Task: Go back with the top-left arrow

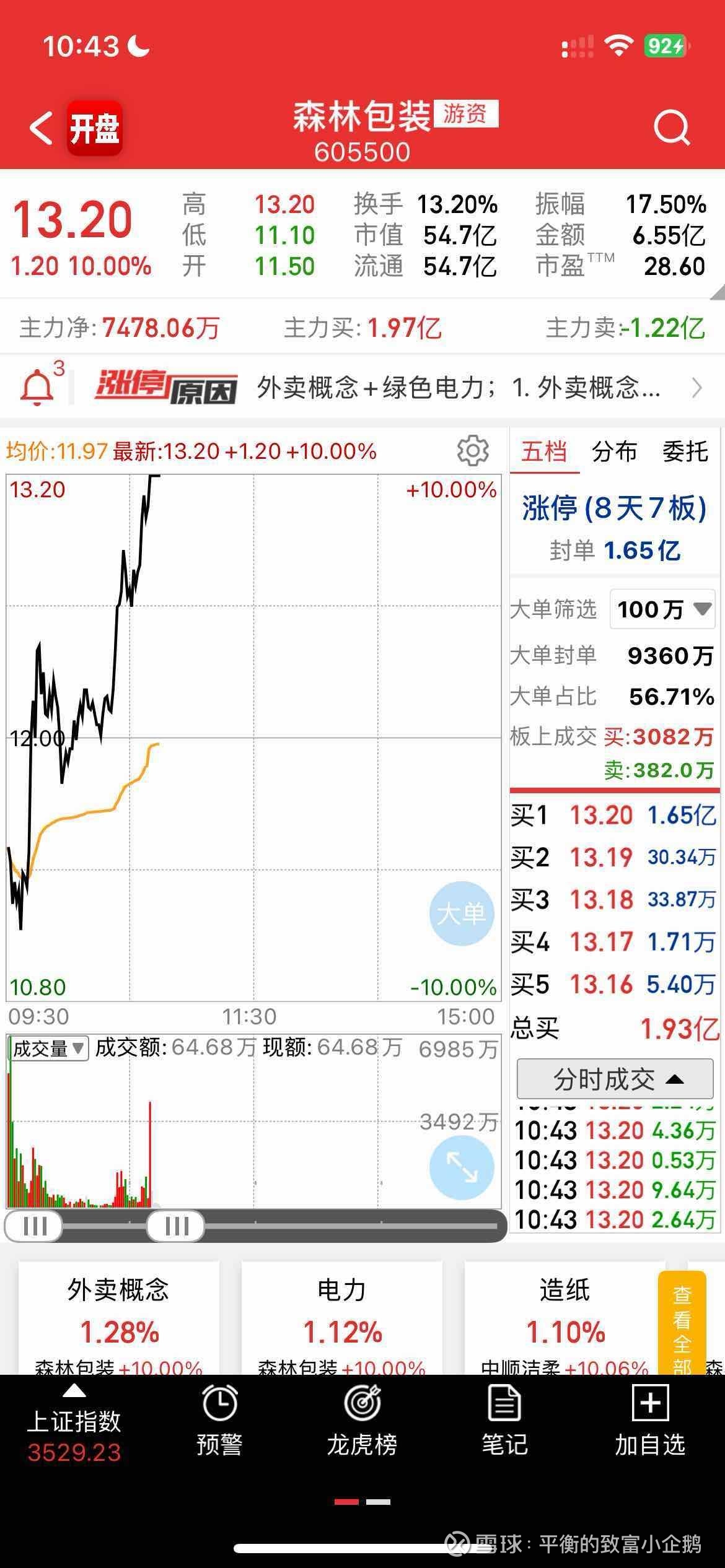Action: pos(41,128)
